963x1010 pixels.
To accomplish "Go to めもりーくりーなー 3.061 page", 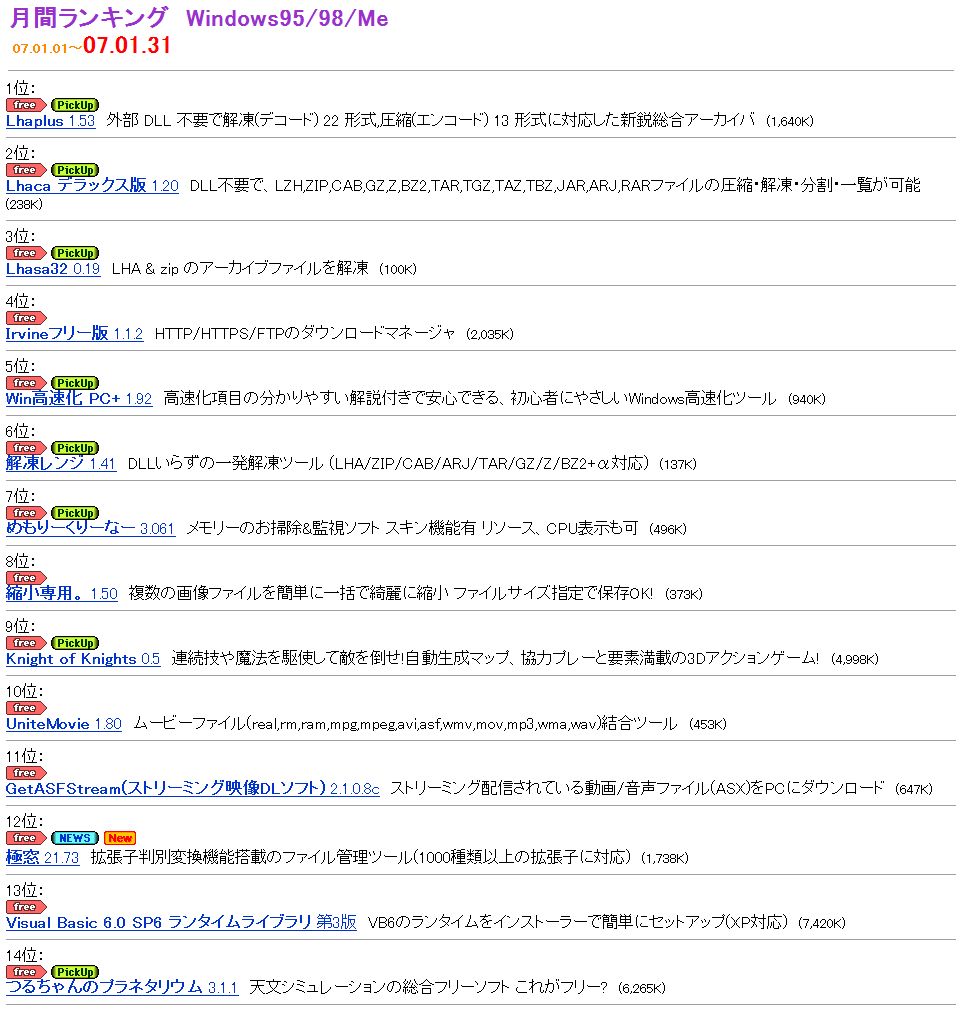I will 90,529.
